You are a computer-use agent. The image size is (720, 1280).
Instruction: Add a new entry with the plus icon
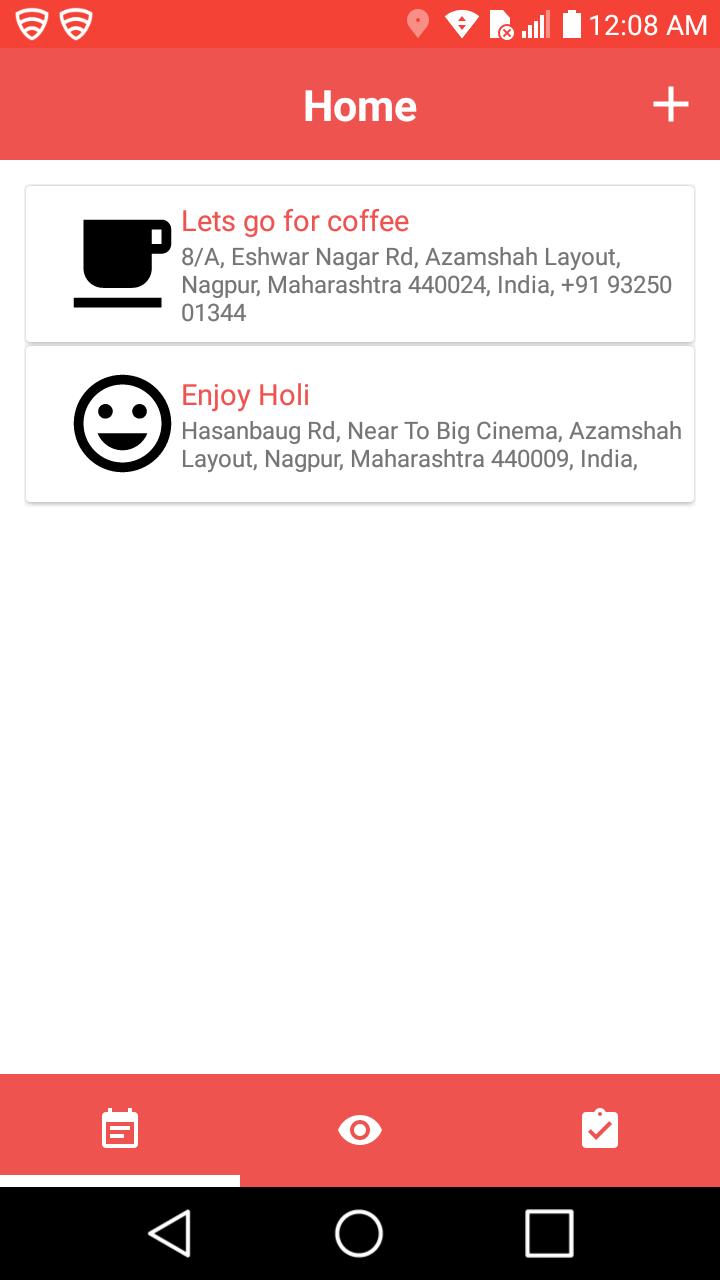point(670,104)
